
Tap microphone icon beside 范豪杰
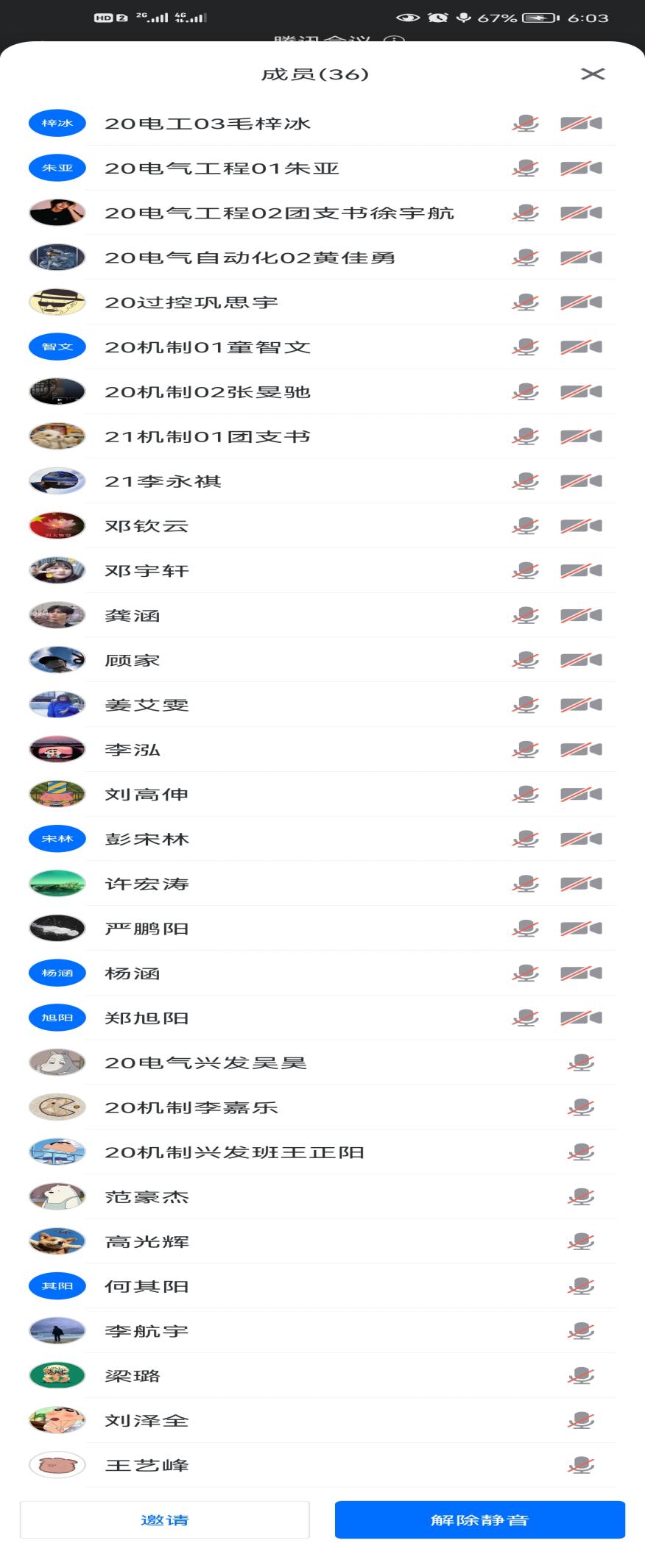[581, 1197]
